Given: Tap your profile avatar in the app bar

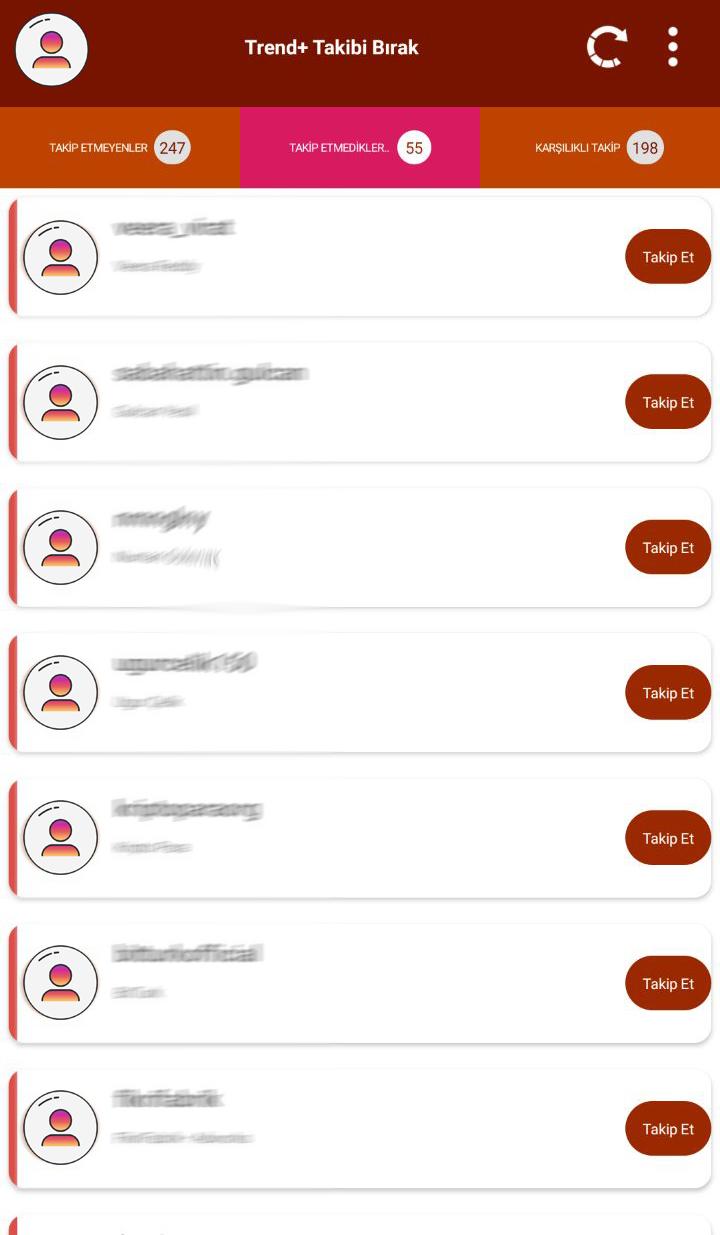Looking at the screenshot, I should tap(51, 49).
